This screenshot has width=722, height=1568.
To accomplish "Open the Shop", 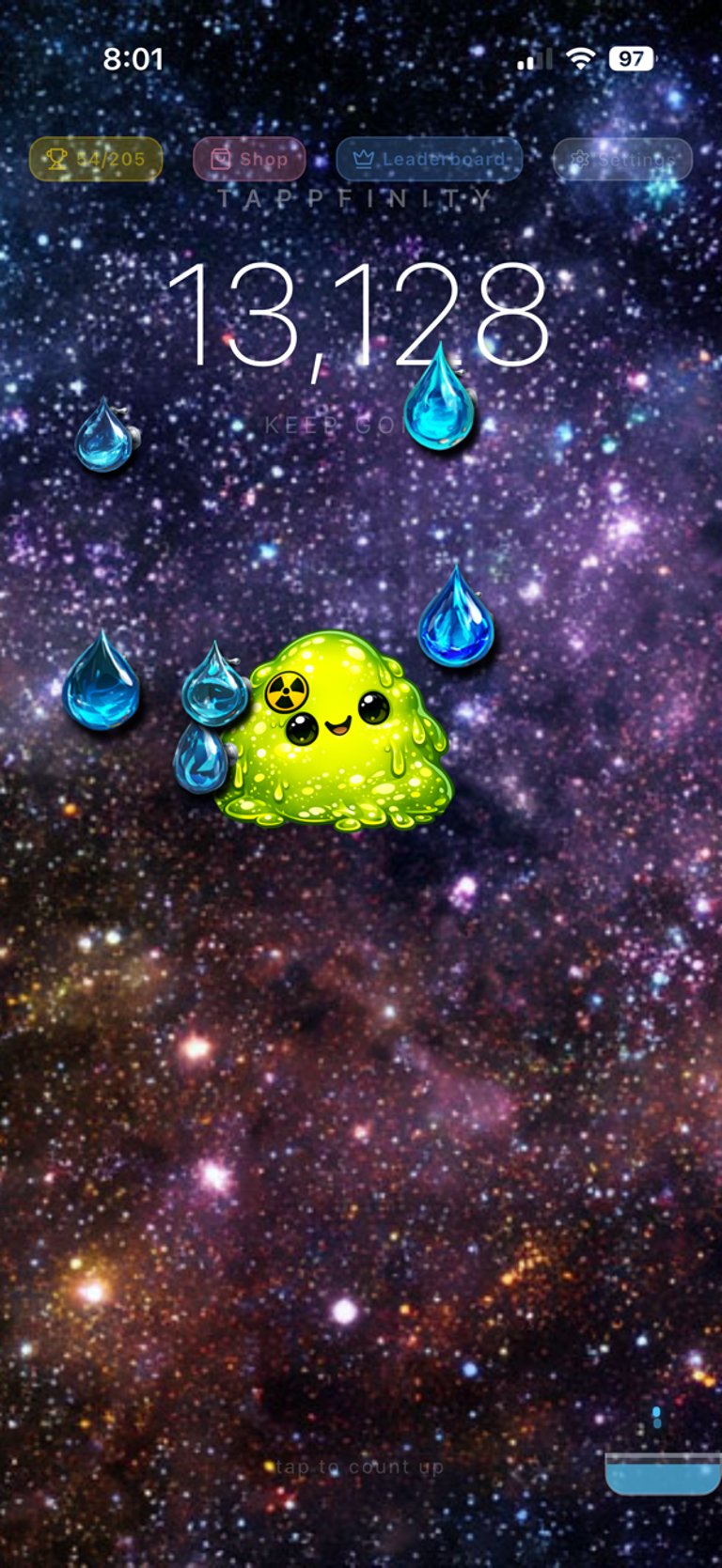I will [x=249, y=159].
